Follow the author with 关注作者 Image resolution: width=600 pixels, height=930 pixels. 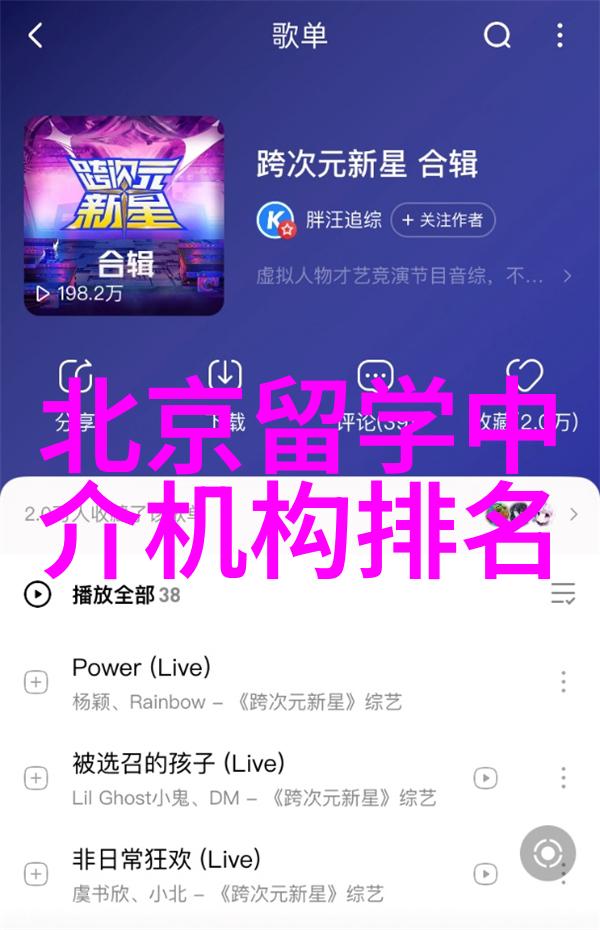[442, 220]
